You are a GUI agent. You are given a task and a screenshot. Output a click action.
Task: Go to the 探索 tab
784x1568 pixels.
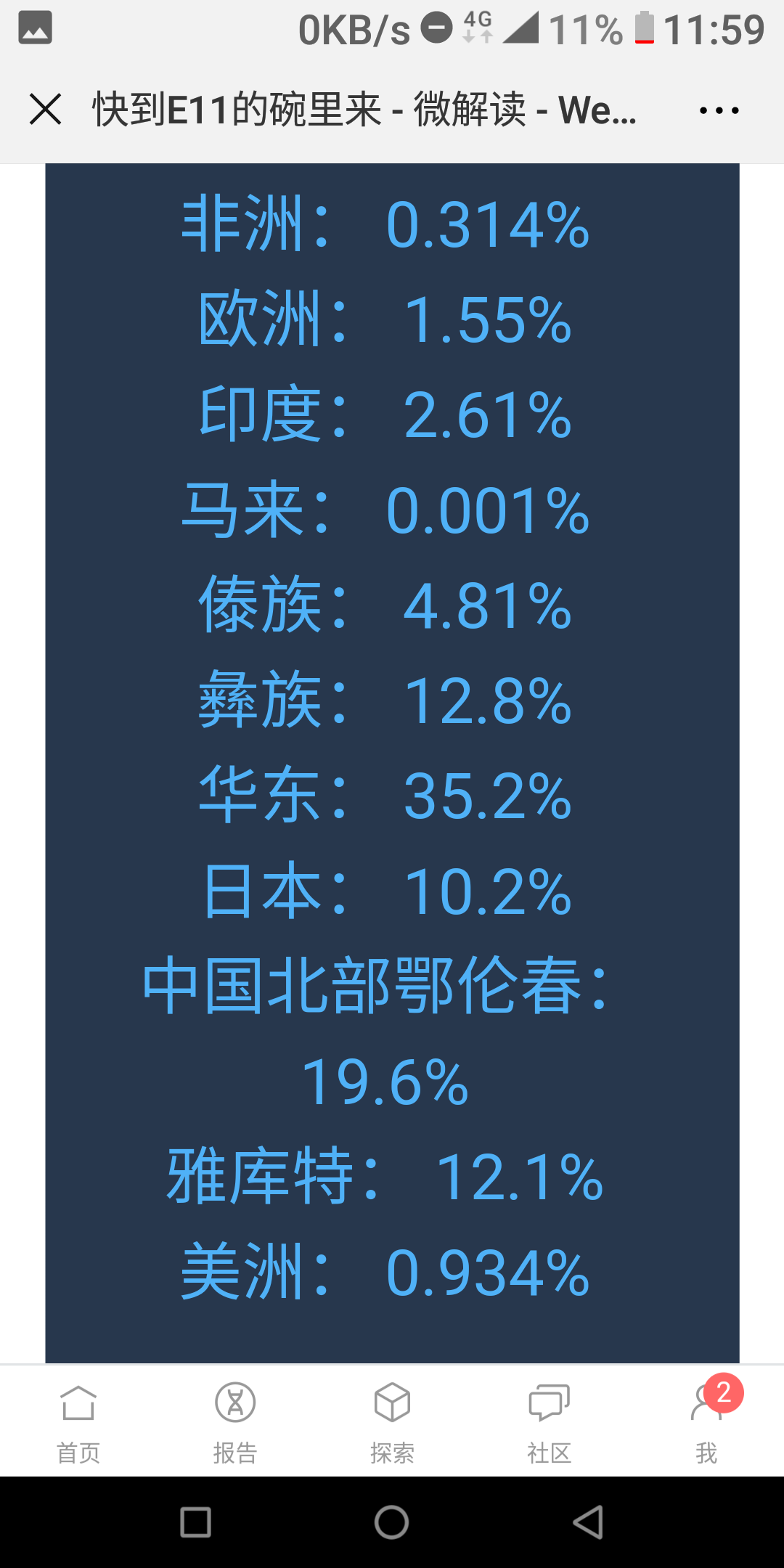point(392,1422)
